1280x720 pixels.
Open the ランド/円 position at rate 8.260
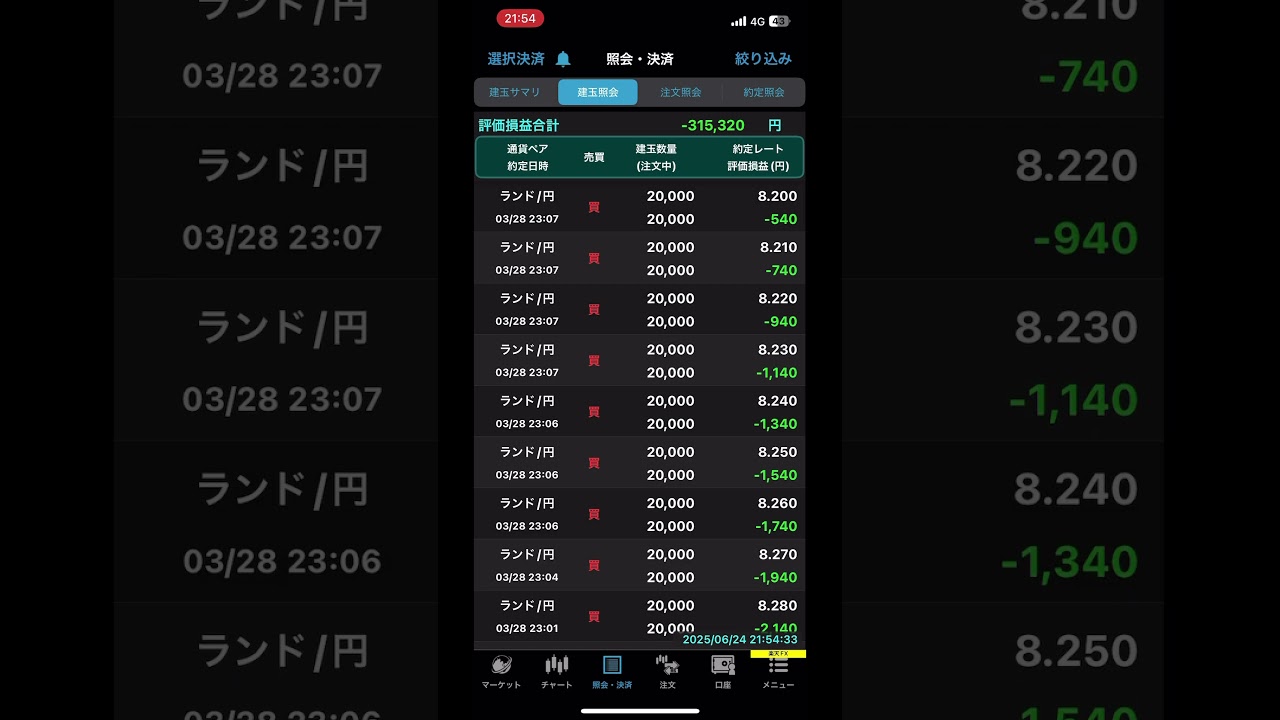[x=640, y=514]
